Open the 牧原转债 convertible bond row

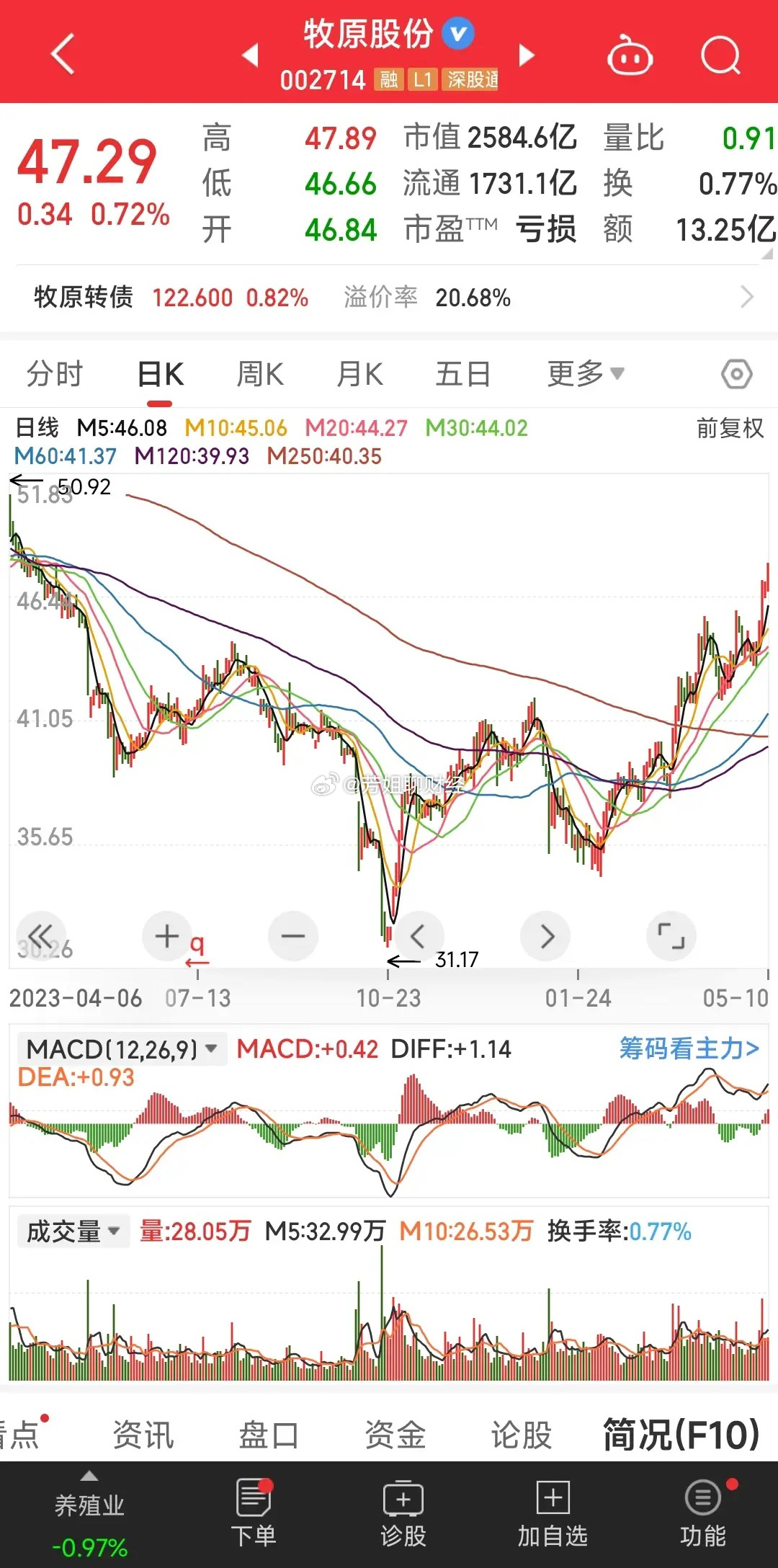click(389, 297)
